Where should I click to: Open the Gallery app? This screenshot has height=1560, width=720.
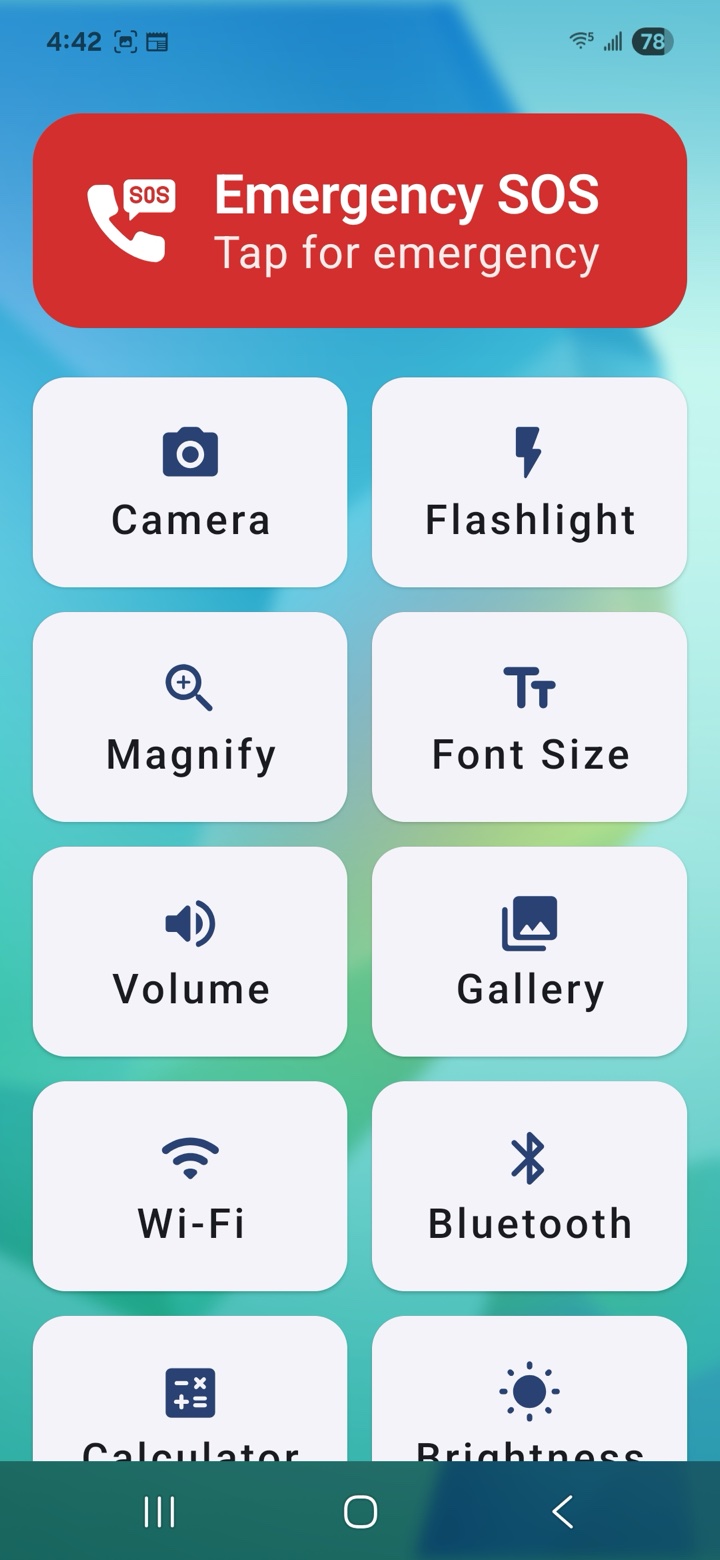pyautogui.click(x=529, y=951)
